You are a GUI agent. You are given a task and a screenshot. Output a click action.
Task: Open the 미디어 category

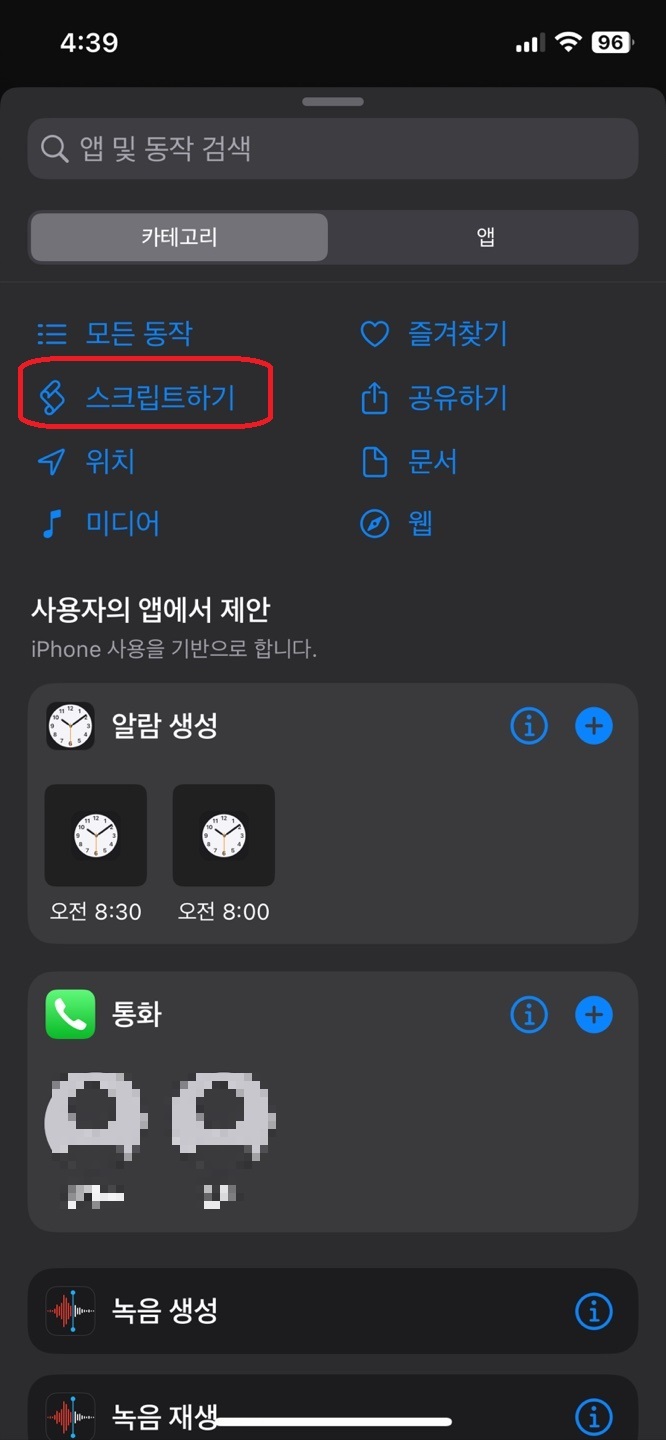click(98, 523)
